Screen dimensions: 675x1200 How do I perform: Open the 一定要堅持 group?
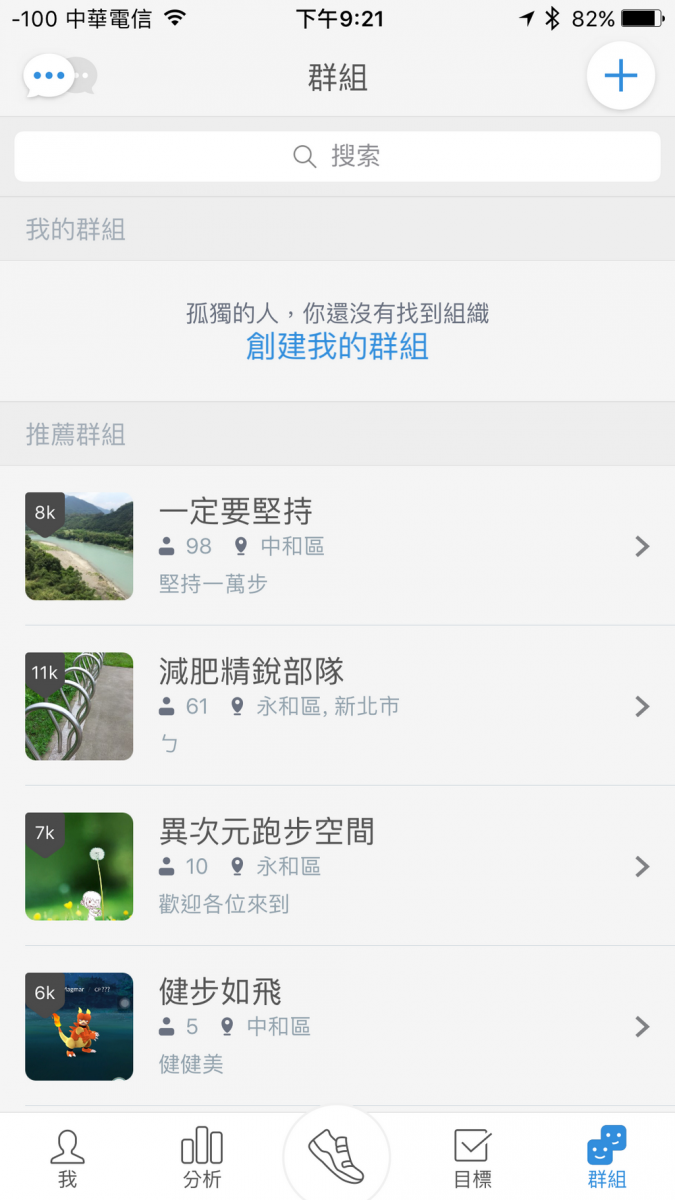click(x=337, y=546)
